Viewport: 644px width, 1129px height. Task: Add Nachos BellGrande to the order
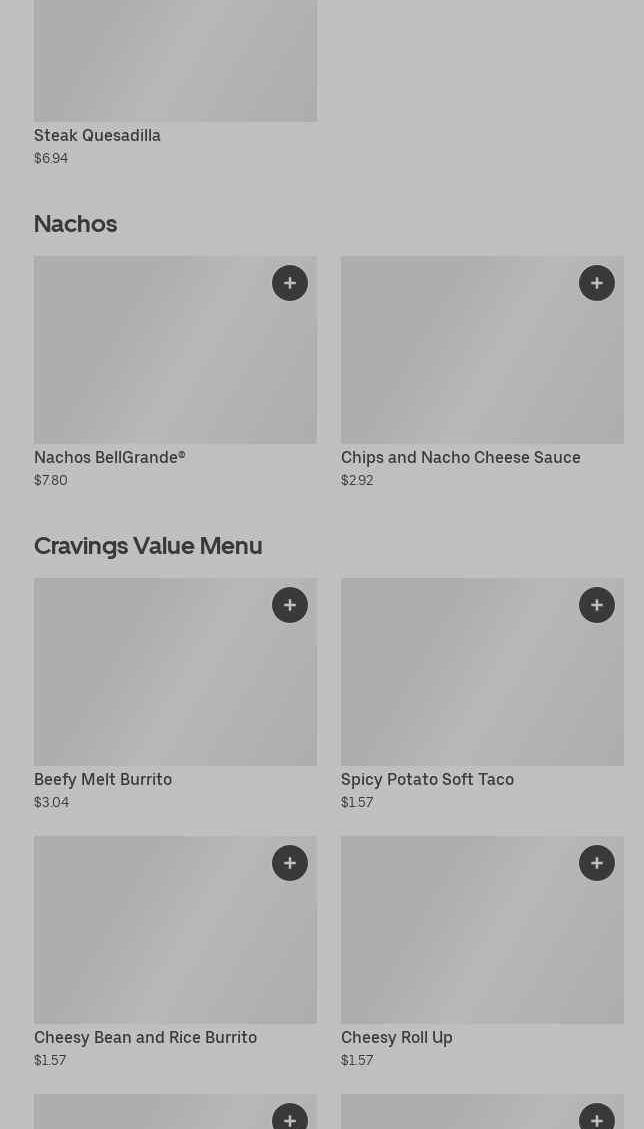click(290, 283)
